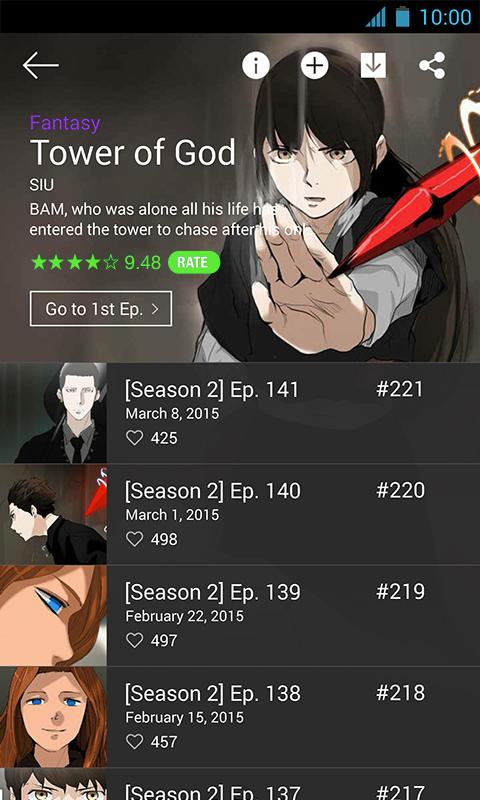Share this webtoon
This screenshot has width=480, height=800.
click(x=432, y=65)
